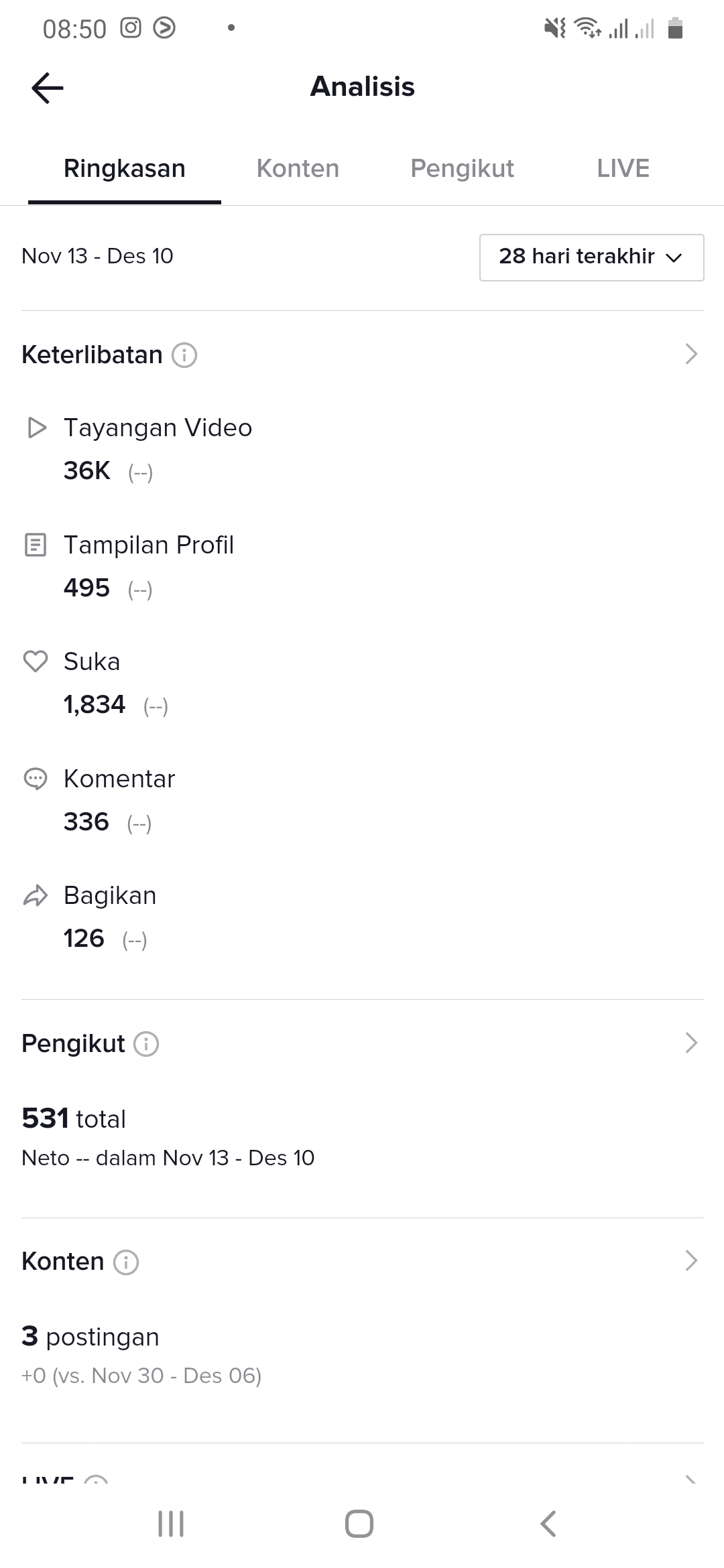Screen dimensions: 724x1568
Task: Open the Keterlibatan info tooltip icon
Action: pos(183,355)
